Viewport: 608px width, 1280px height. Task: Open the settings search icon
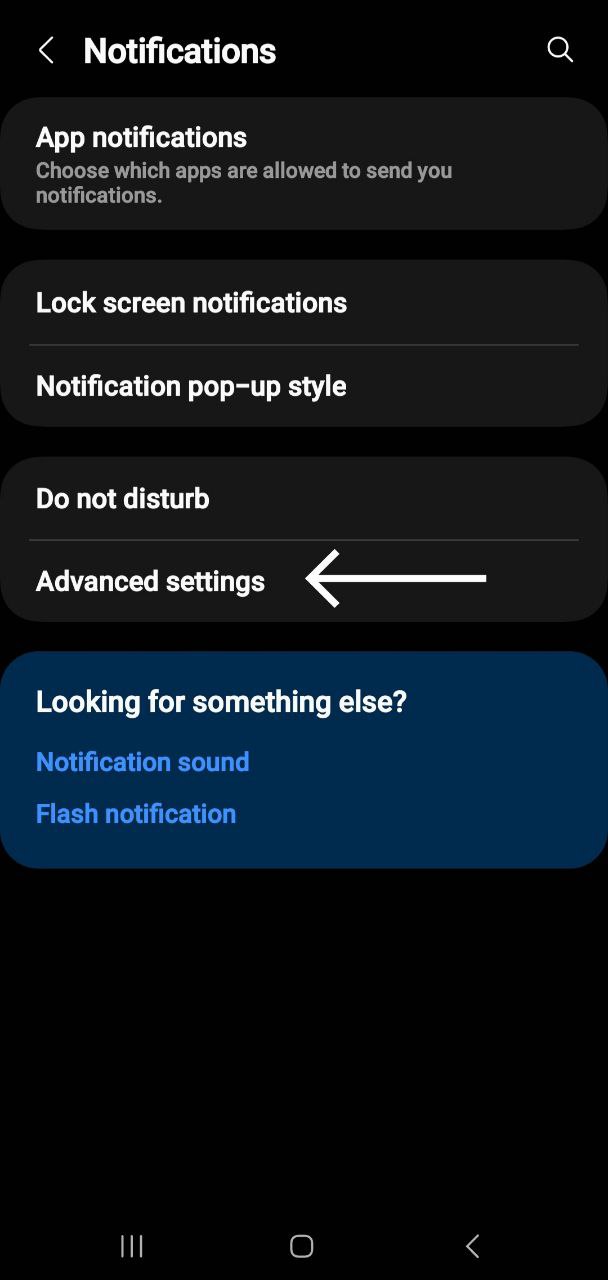[x=560, y=50]
